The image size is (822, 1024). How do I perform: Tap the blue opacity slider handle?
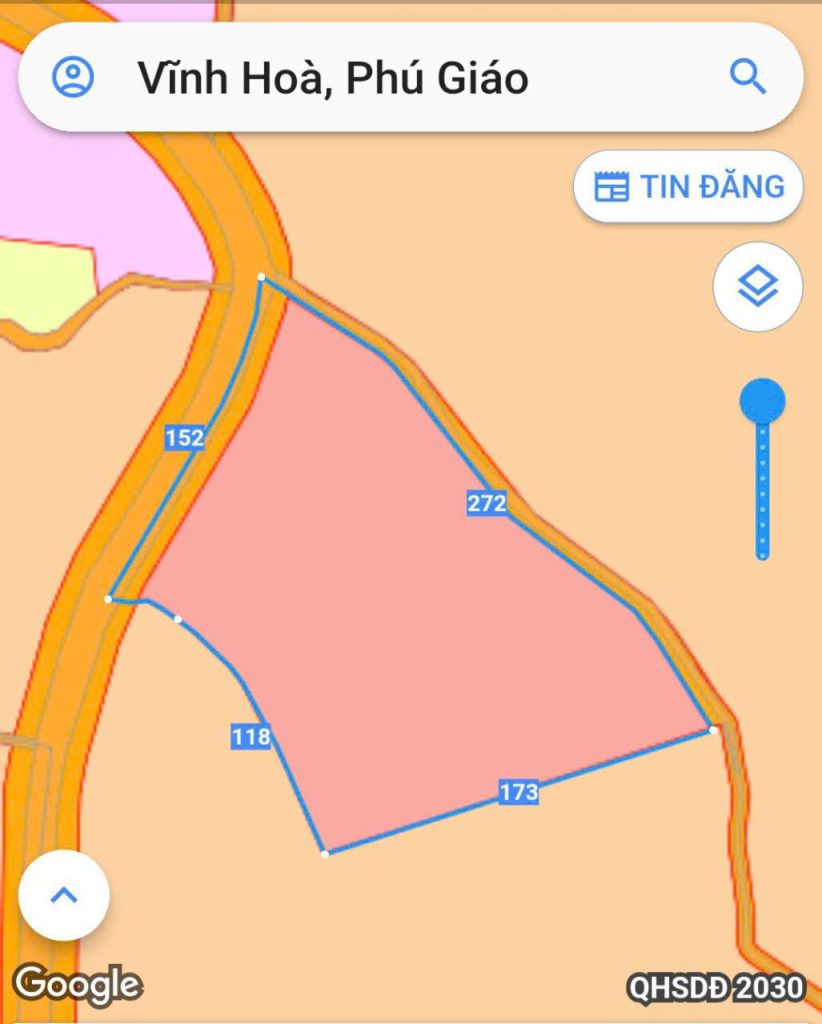point(762,402)
